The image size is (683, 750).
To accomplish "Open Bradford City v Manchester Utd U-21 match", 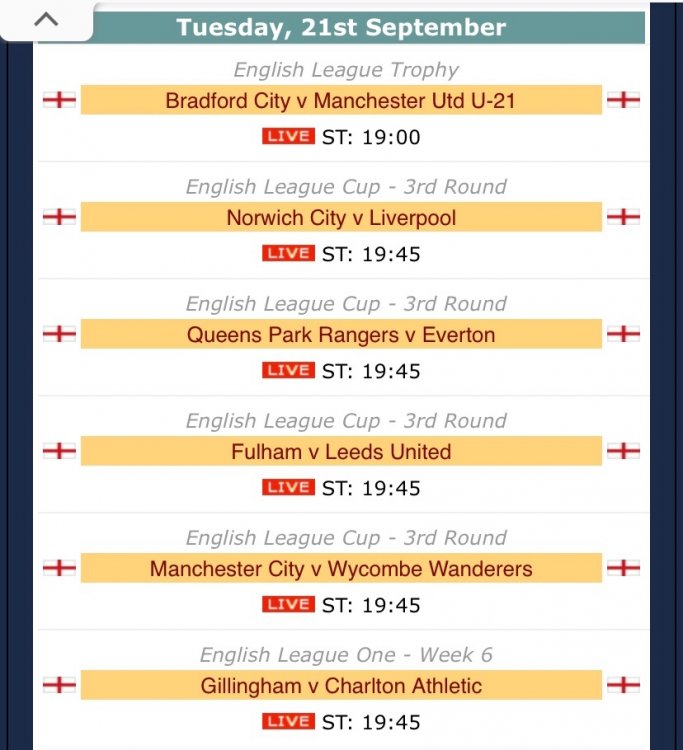I will [341, 100].
